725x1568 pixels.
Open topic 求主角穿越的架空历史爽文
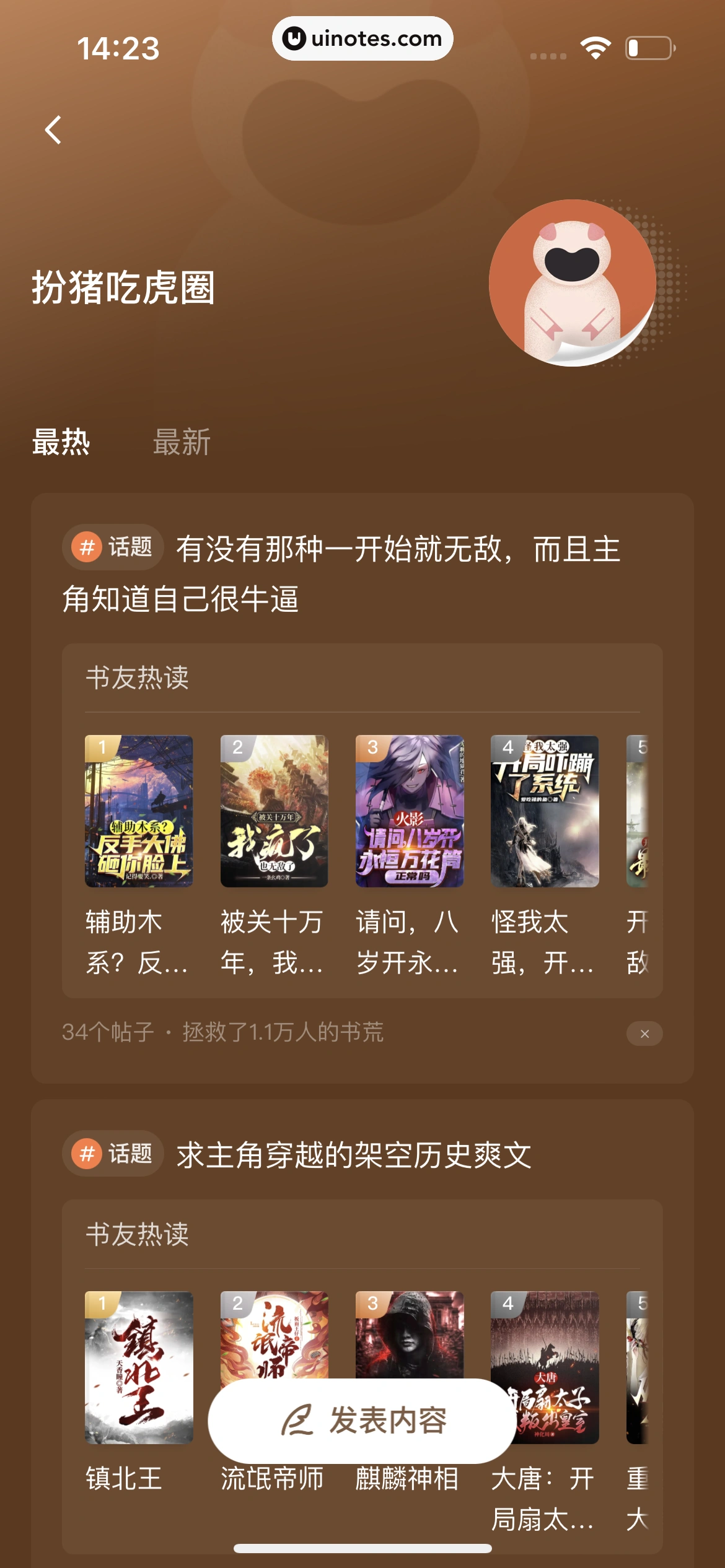tap(353, 1156)
